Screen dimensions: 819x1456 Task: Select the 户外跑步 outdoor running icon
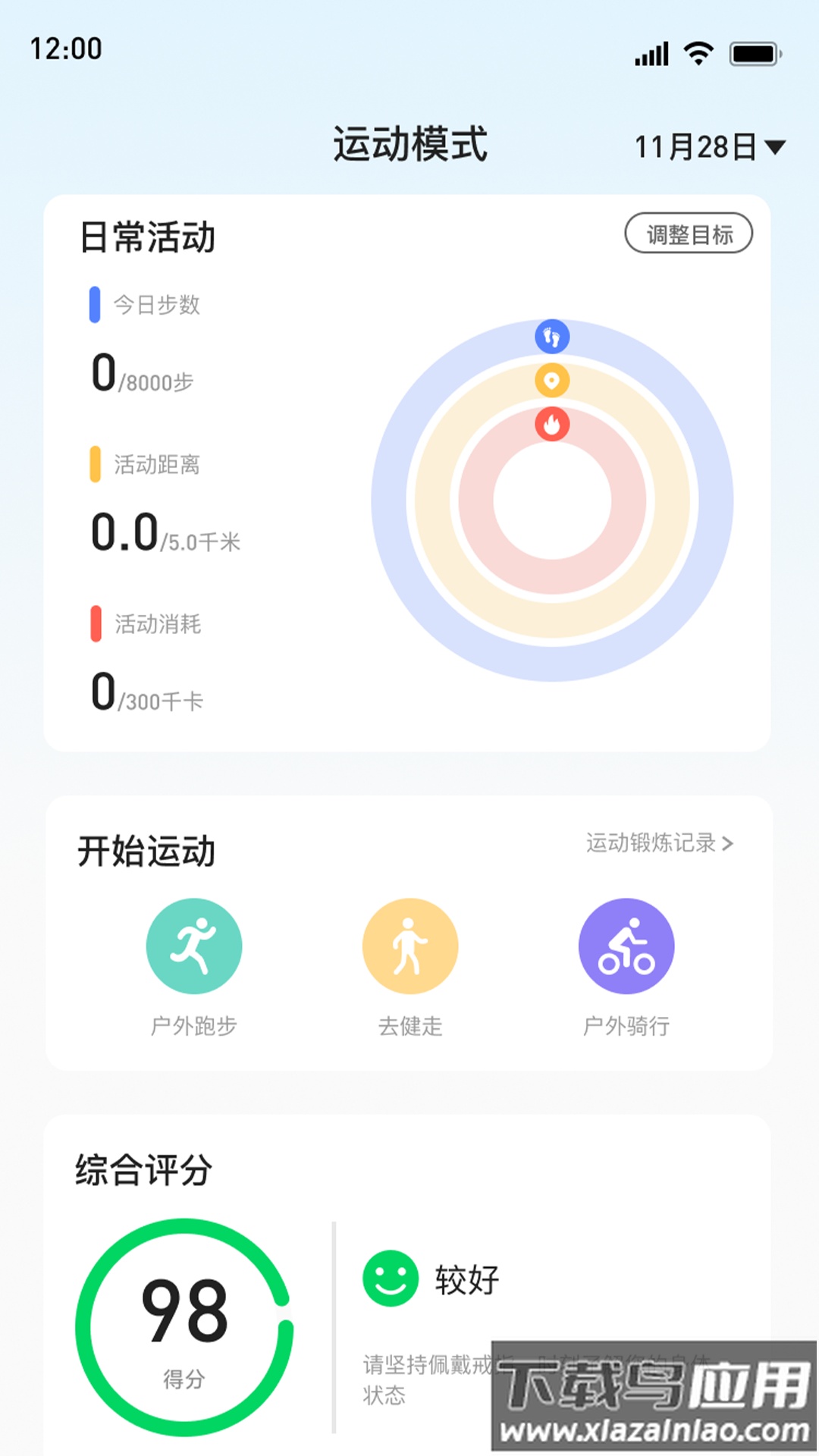(x=195, y=945)
